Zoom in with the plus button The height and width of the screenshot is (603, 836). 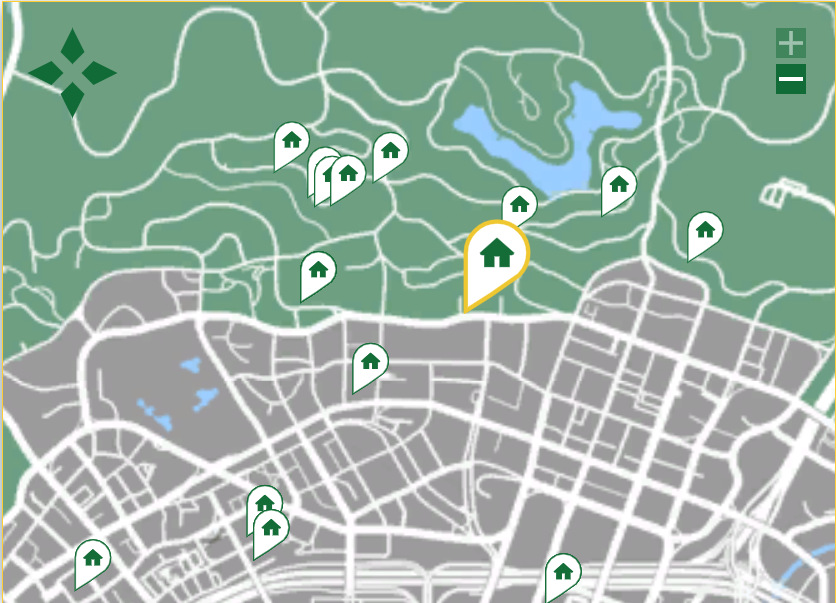[790, 43]
